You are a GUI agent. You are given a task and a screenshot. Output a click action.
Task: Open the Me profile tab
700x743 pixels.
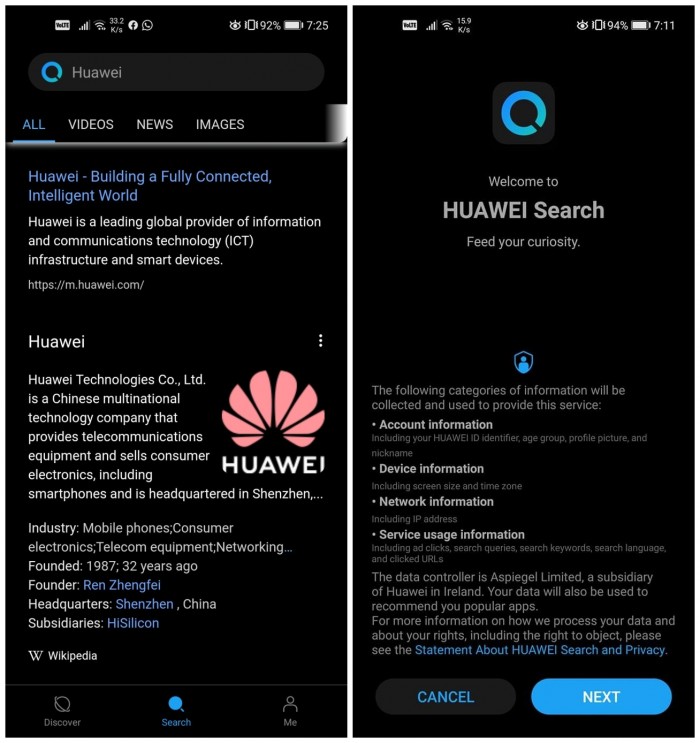(x=290, y=711)
